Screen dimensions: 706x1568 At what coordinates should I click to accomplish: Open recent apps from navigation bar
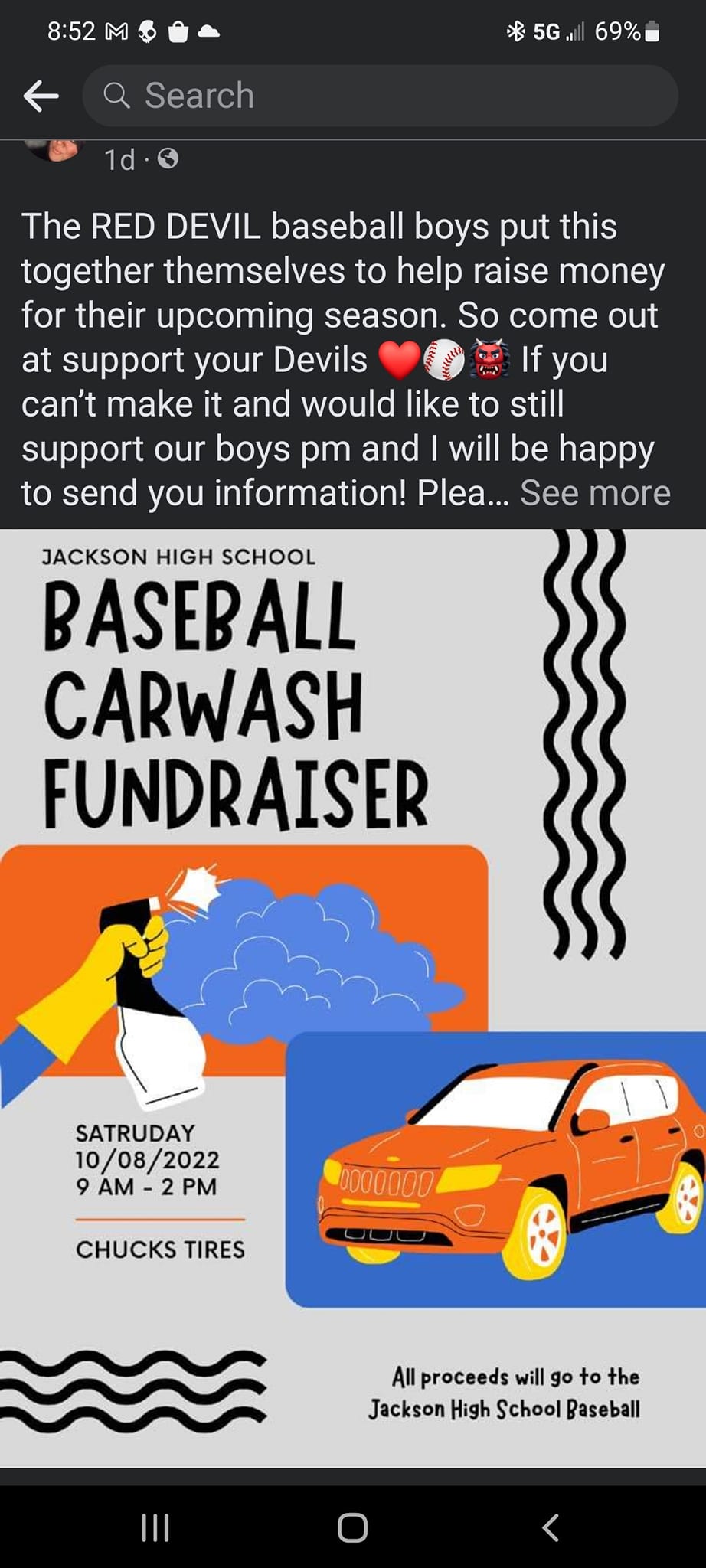[155, 1527]
